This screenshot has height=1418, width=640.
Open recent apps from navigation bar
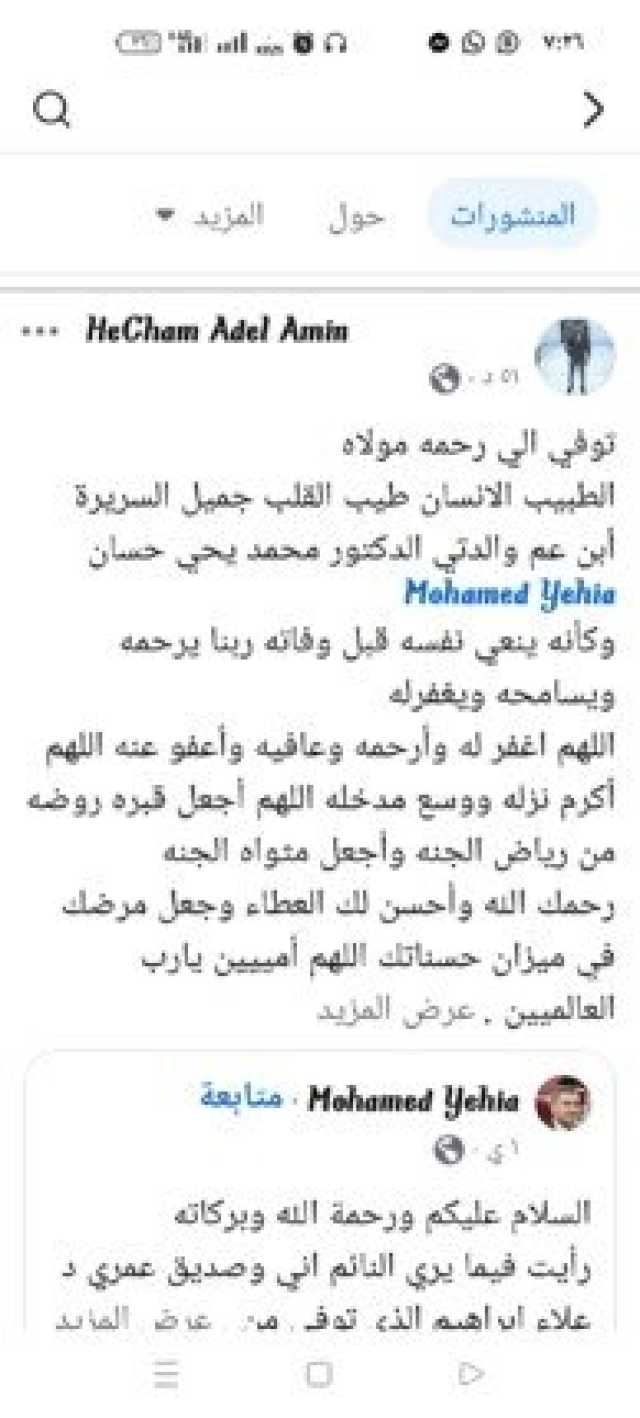[167, 1374]
